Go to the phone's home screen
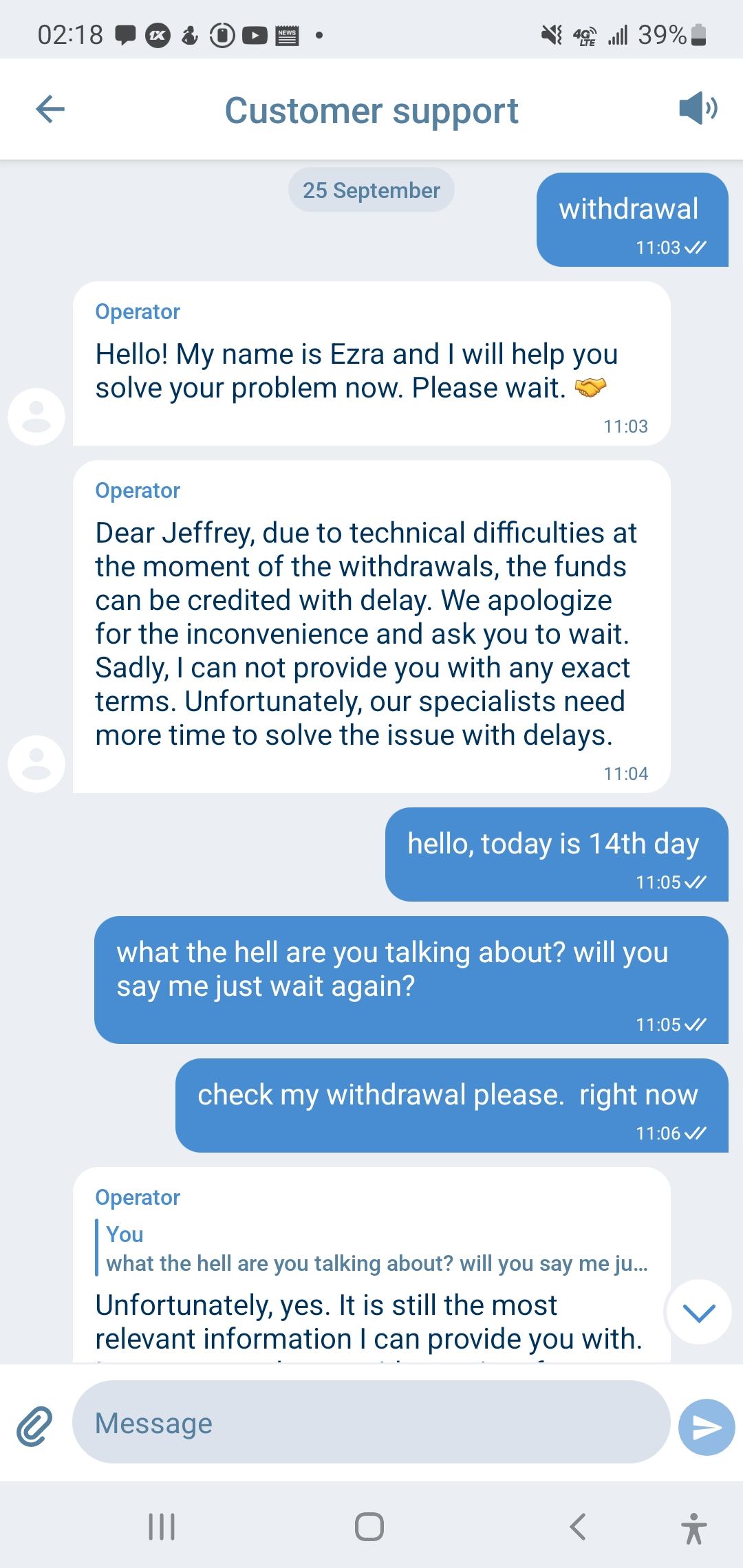This screenshot has width=743, height=1568. point(369,1527)
